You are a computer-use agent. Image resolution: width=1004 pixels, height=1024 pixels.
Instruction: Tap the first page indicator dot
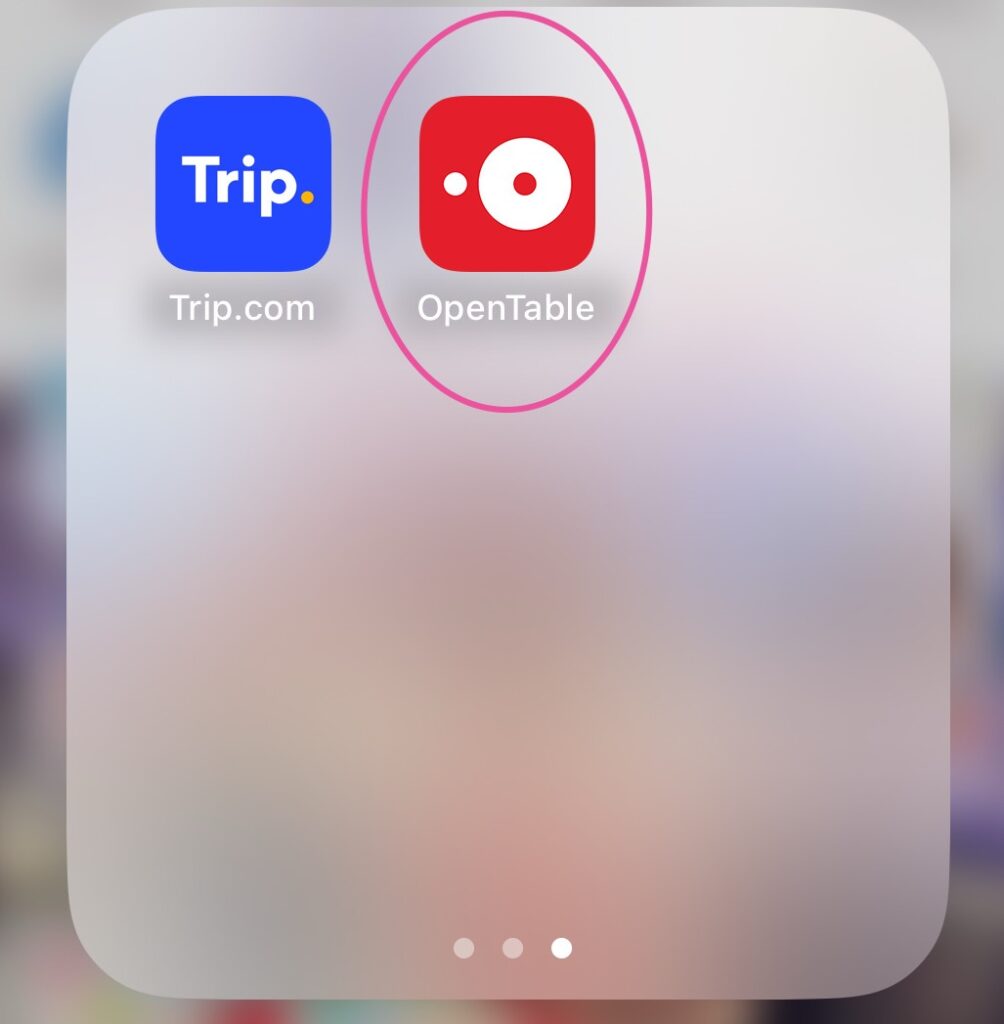pyautogui.click(x=464, y=949)
